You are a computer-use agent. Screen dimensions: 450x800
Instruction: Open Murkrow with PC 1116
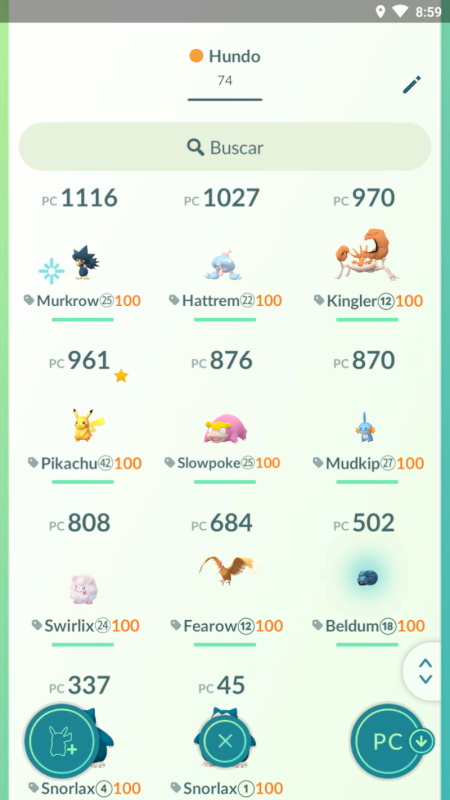tap(83, 254)
